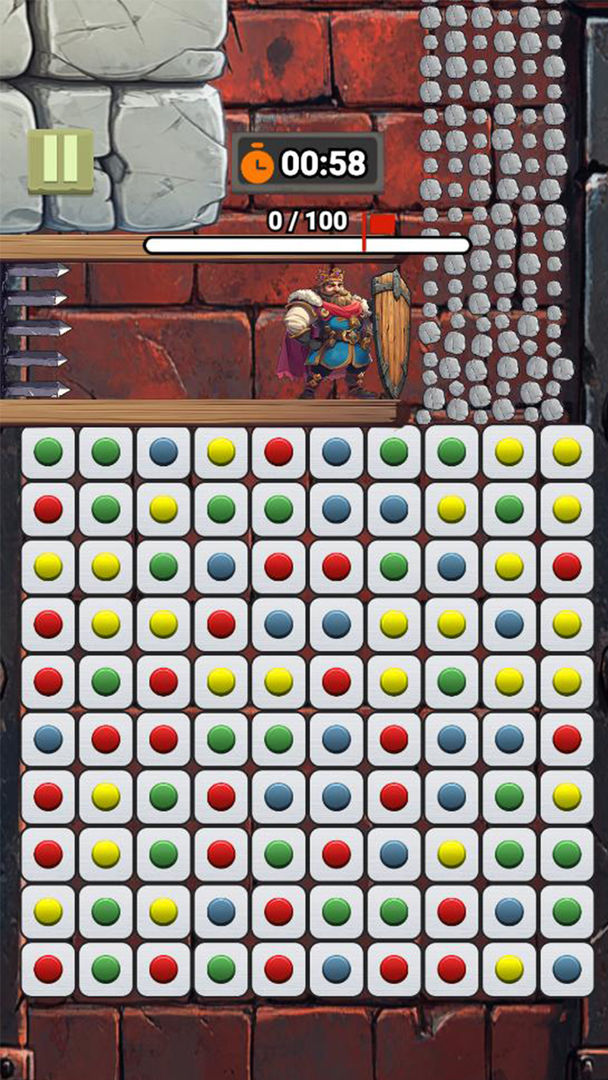
Task: Pause the game
Action: pyautogui.click(x=60, y=160)
